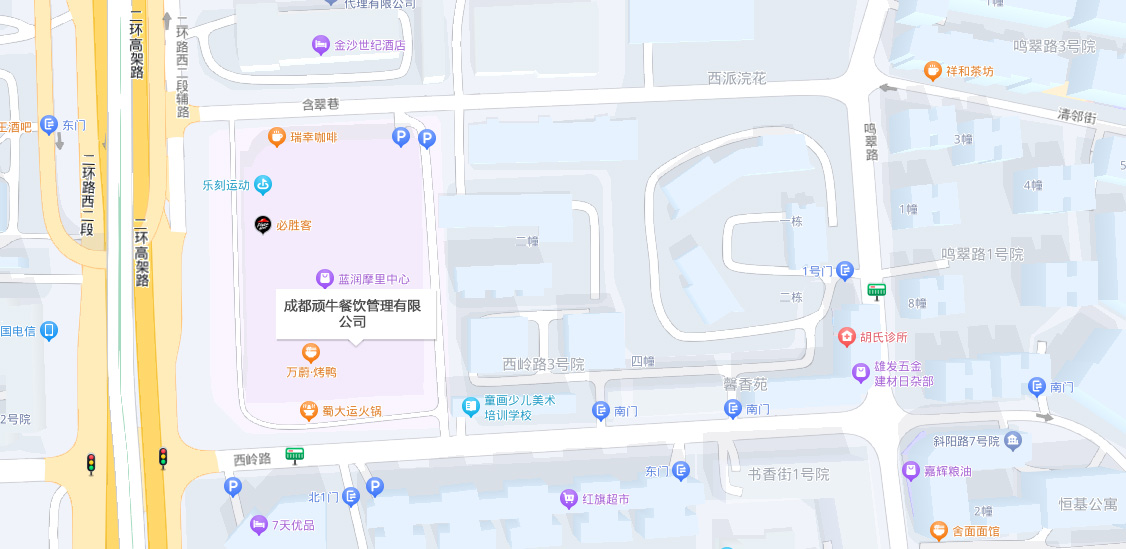This screenshot has height=549, width=1126.
Task: Open the 蓝润摩里中心 mall marker
Action: click(324, 279)
